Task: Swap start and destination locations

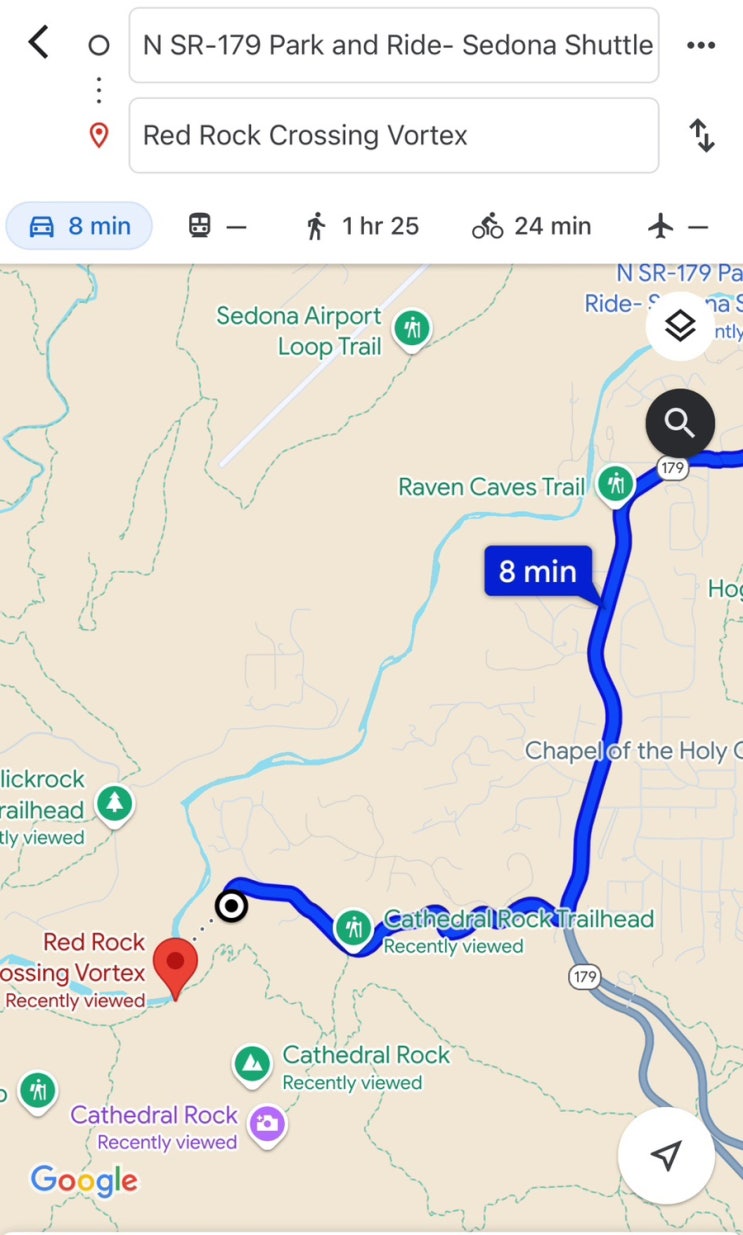Action: tap(703, 135)
